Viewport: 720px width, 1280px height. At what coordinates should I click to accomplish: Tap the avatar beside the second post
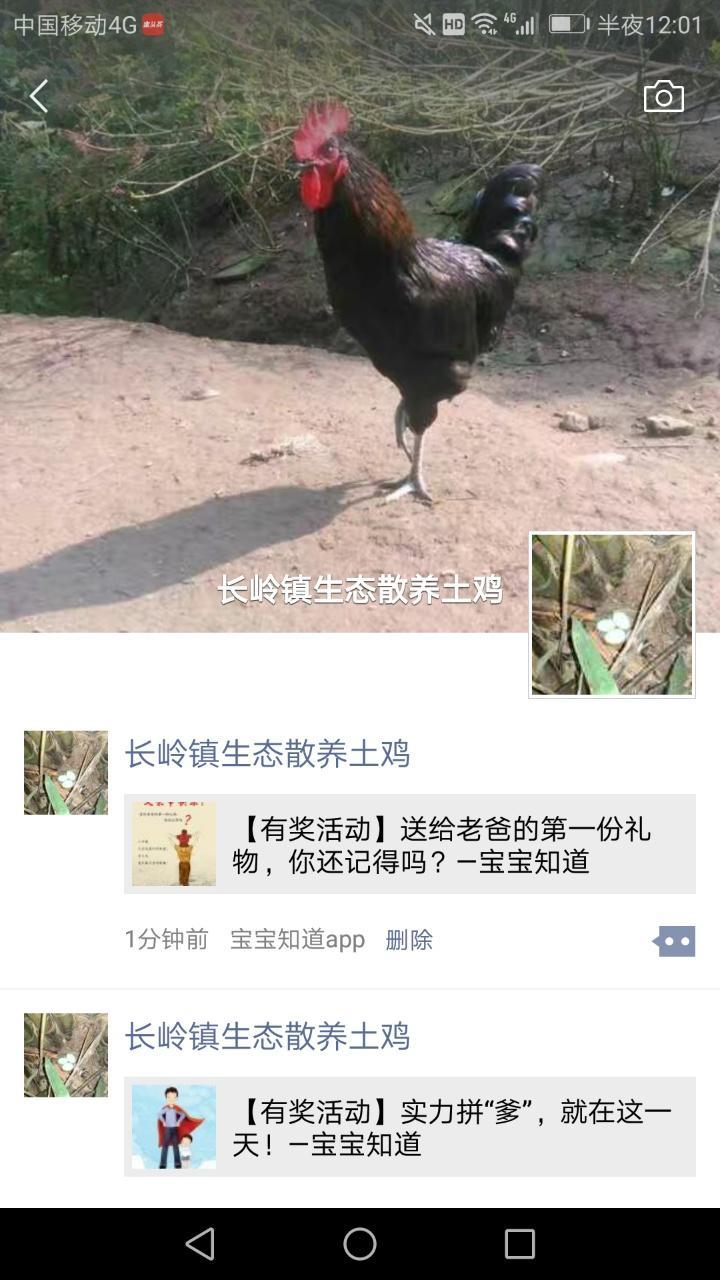pyautogui.click(x=66, y=1055)
